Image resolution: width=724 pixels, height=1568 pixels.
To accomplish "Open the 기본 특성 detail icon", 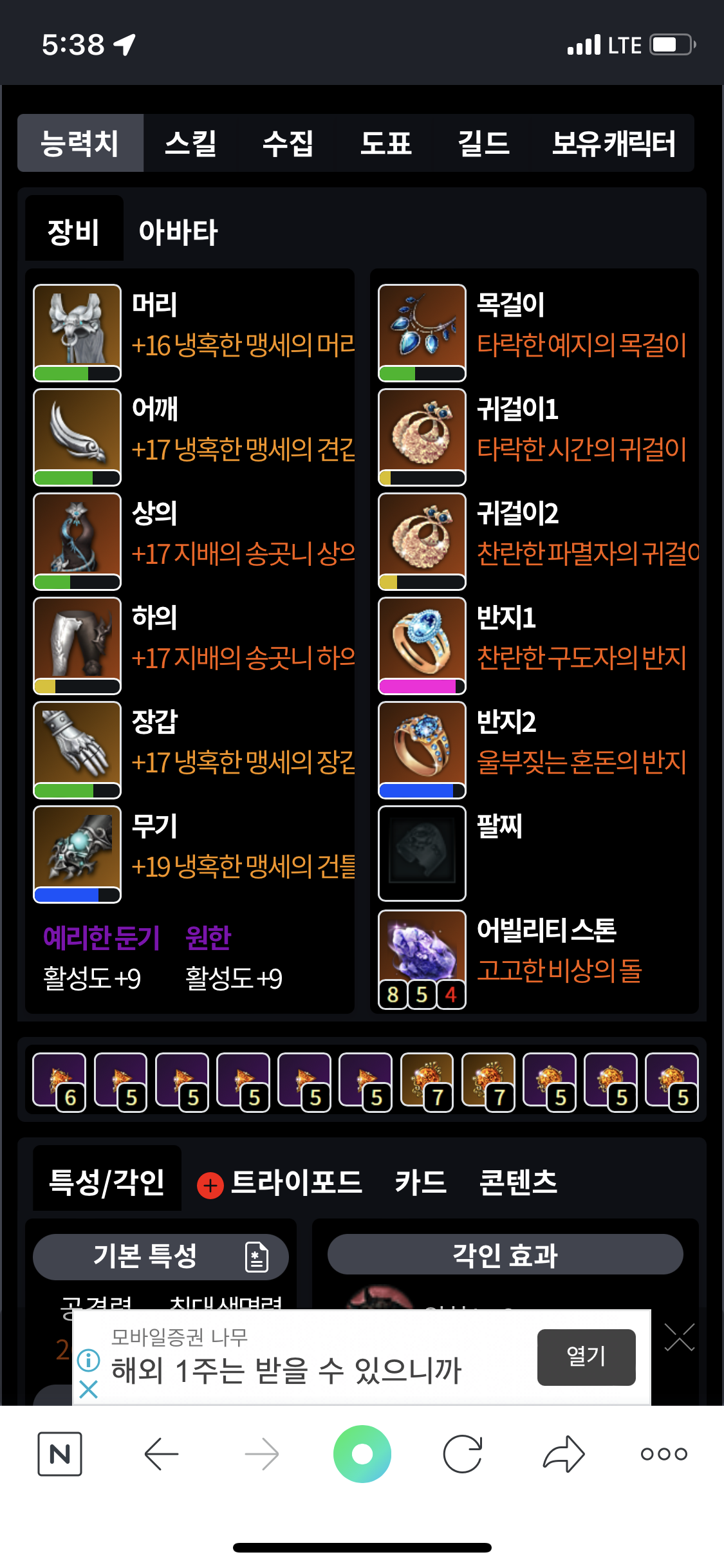I will coord(257,1256).
